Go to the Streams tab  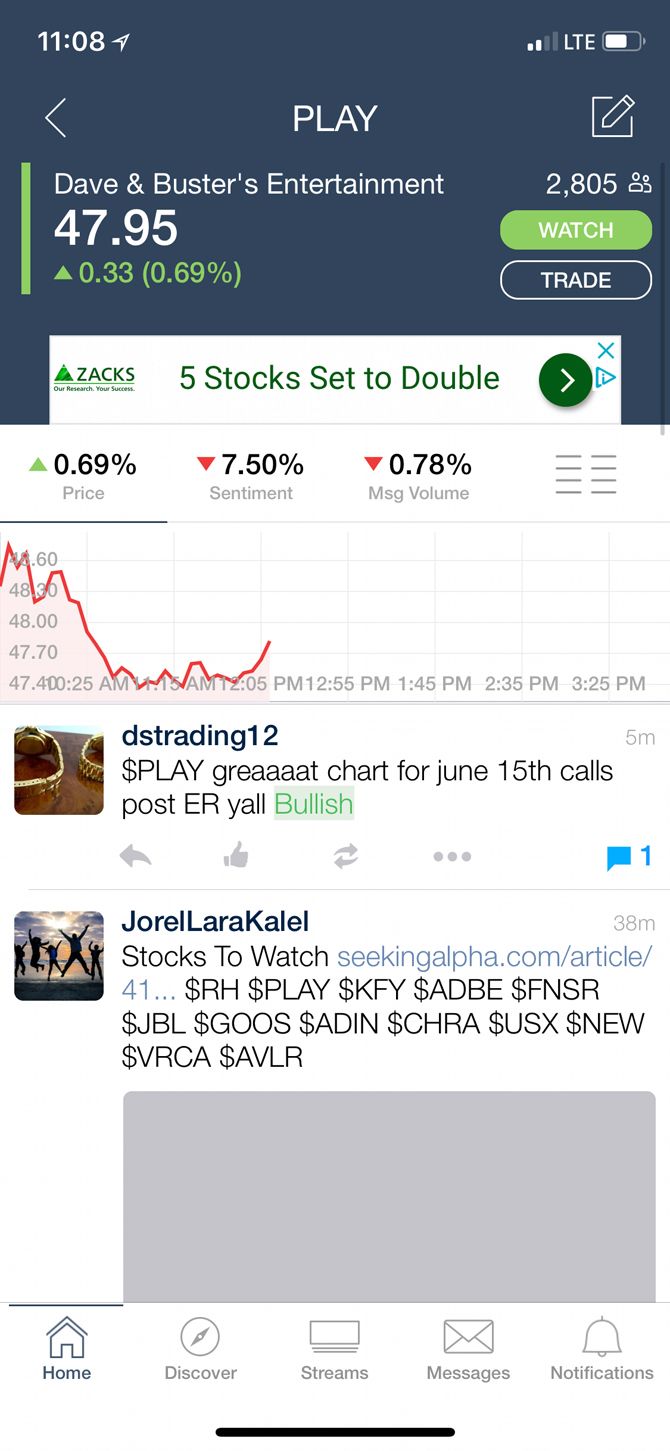[334, 1349]
